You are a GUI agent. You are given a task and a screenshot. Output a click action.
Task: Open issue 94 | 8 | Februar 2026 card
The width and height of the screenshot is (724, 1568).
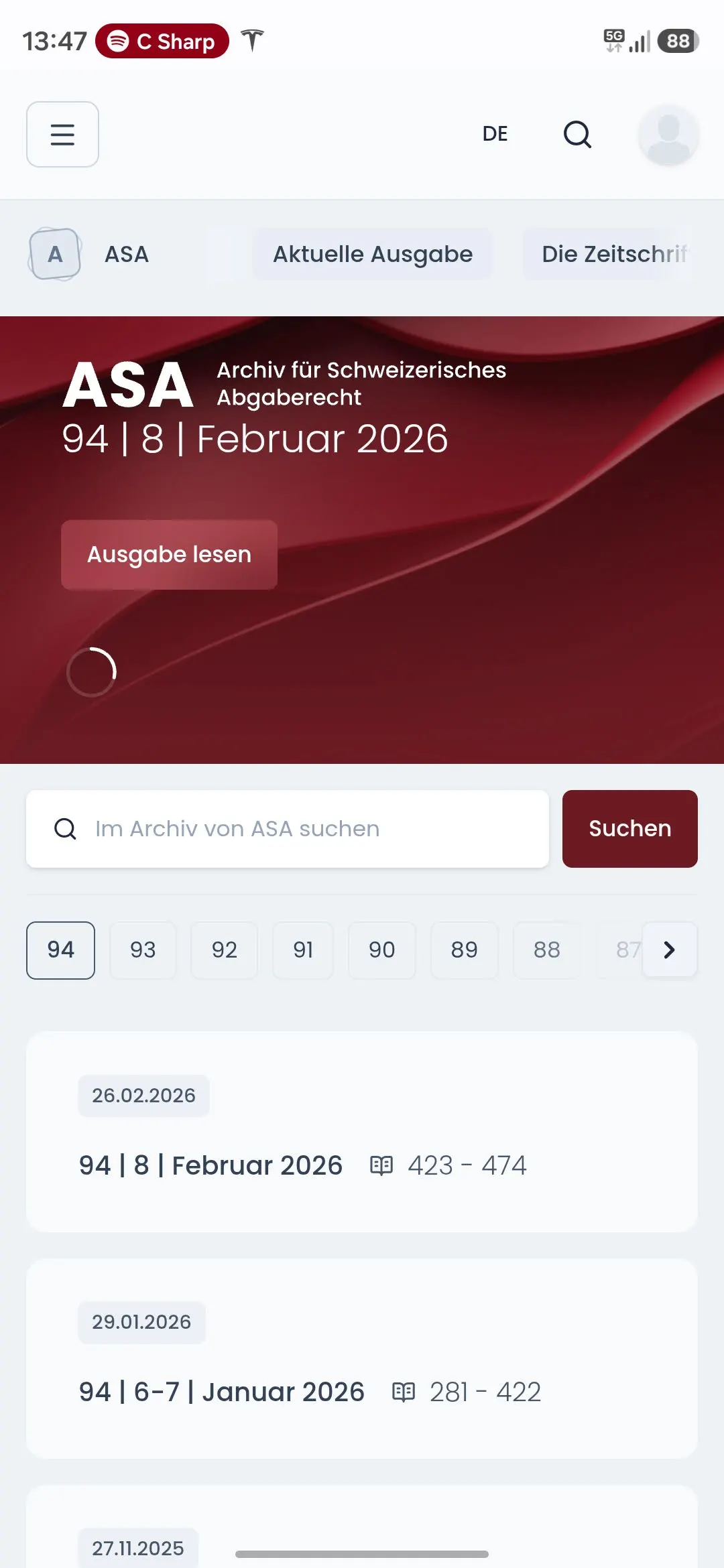click(x=210, y=1165)
